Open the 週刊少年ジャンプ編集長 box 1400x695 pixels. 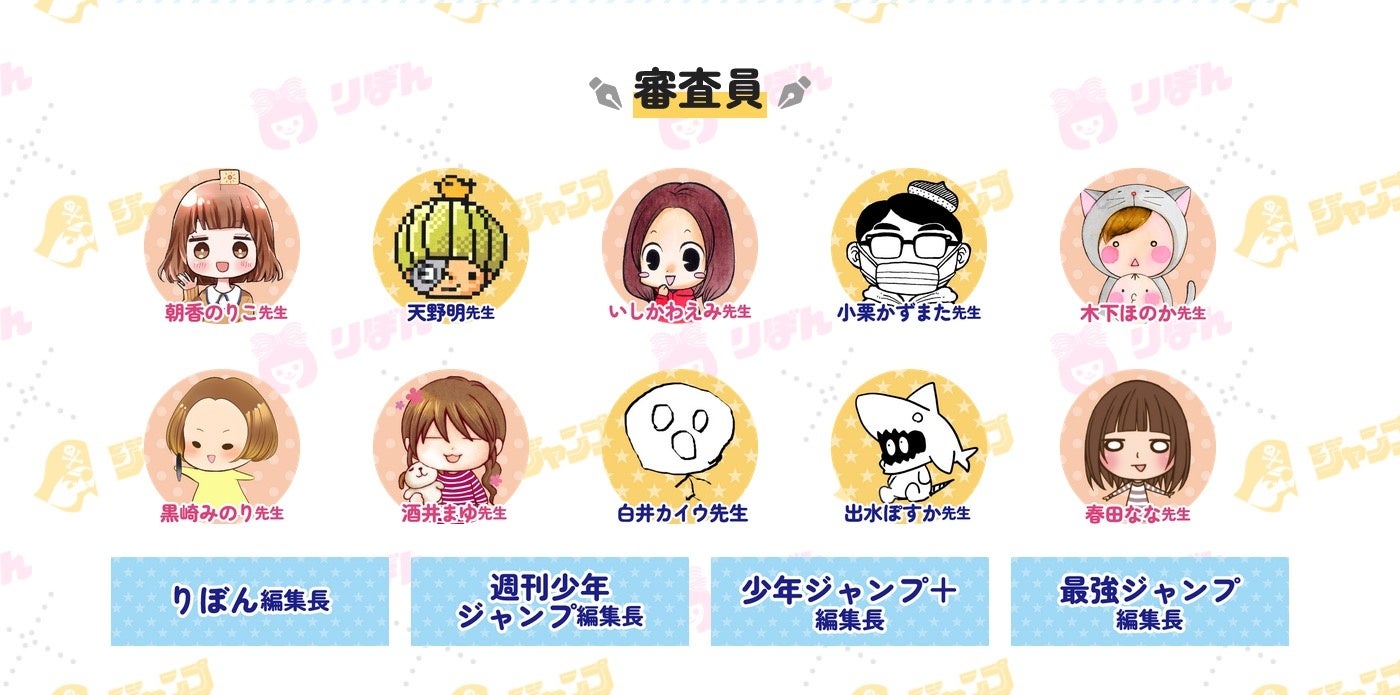pyautogui.click(x=550, y=601)
